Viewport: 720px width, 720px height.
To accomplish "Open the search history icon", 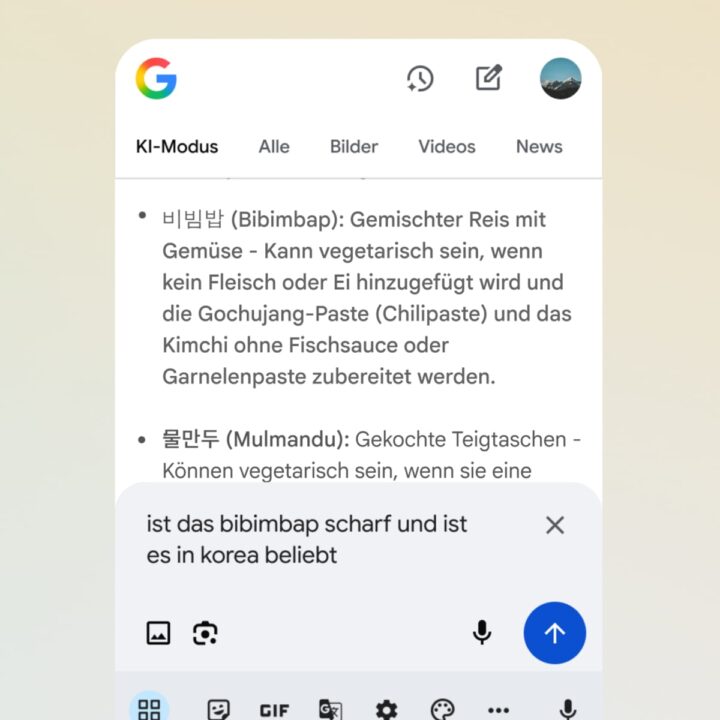I will pos(420,79).
